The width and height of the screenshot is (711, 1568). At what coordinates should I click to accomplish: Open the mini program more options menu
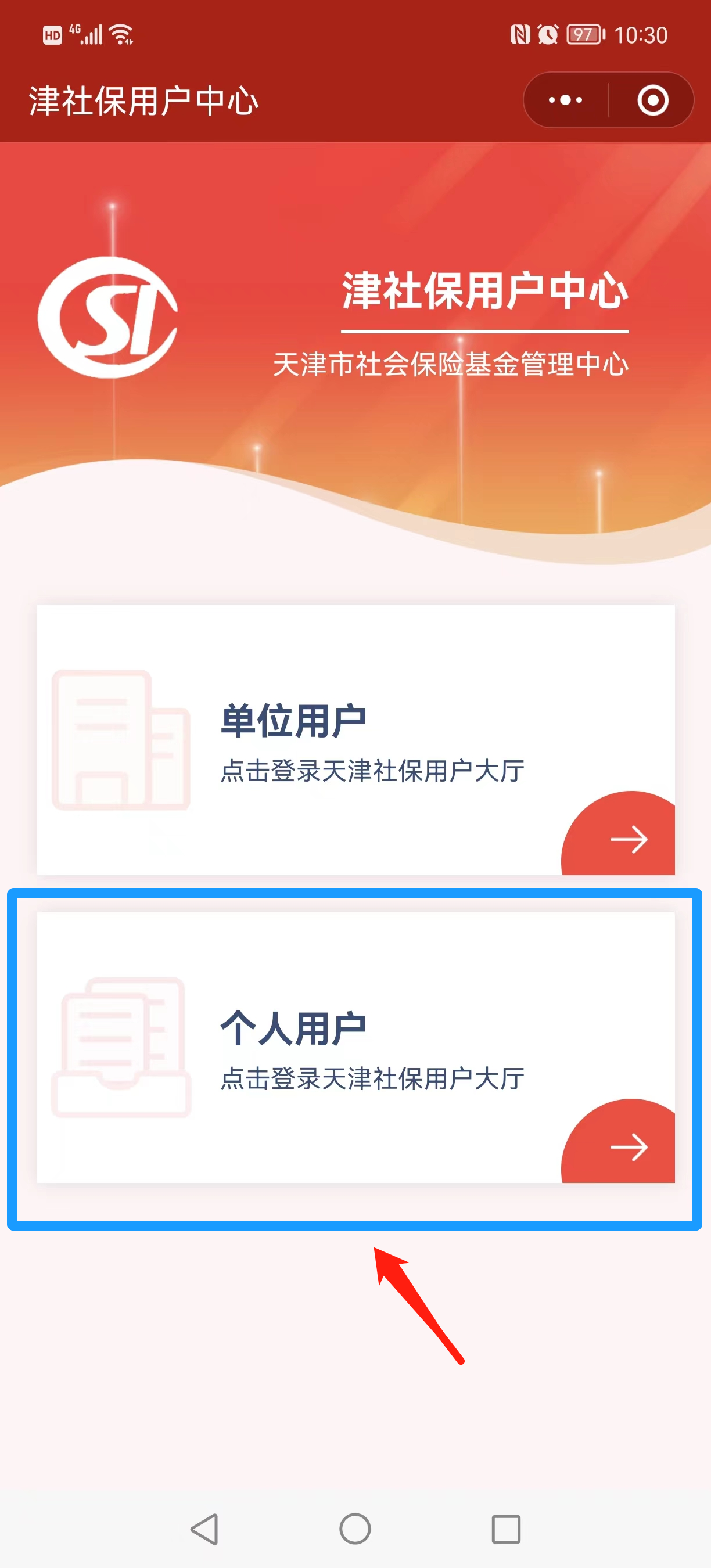566,100
